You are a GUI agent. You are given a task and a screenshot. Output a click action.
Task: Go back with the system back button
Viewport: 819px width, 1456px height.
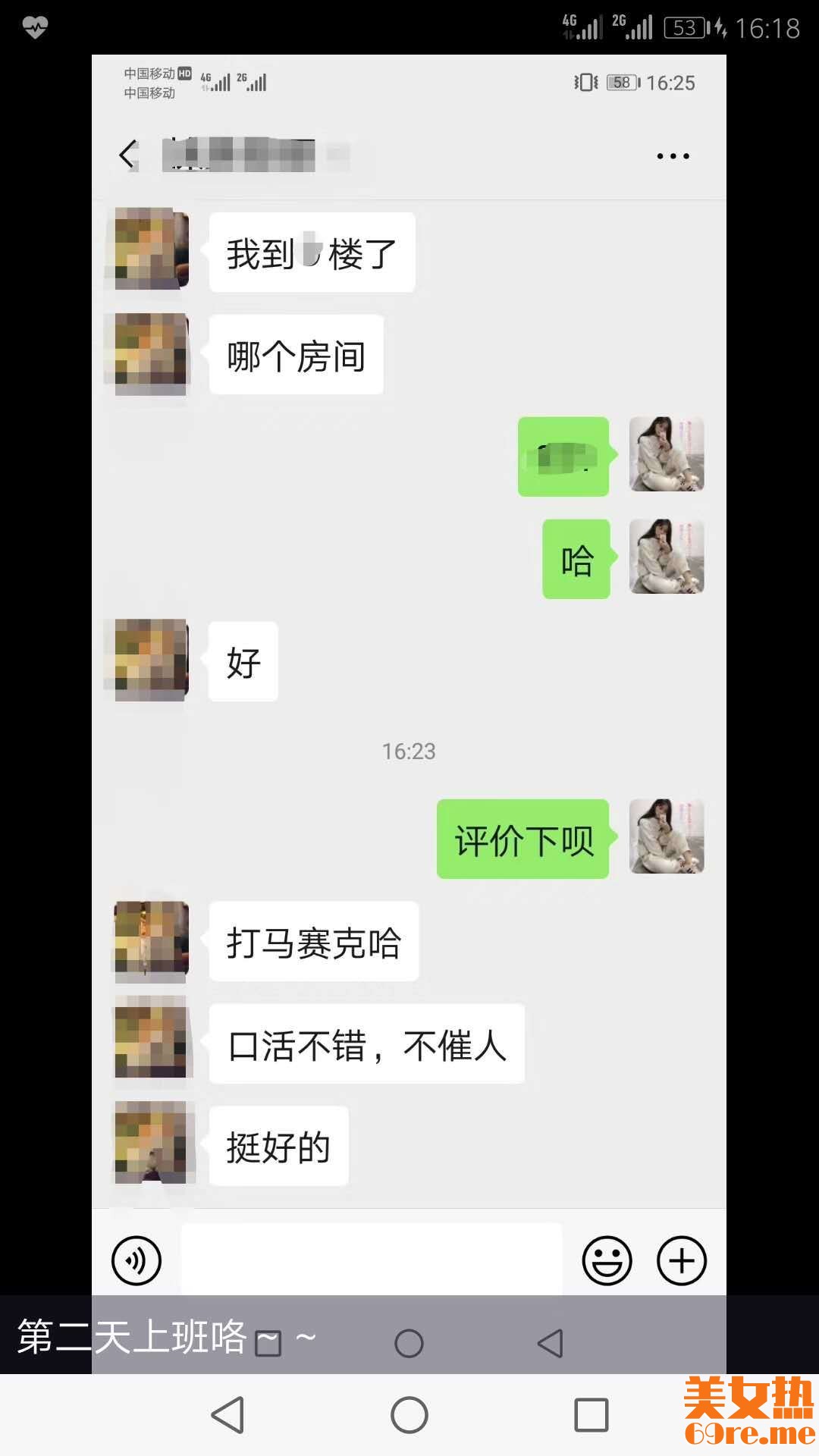pyautogui.click(x=227, y=1415)
